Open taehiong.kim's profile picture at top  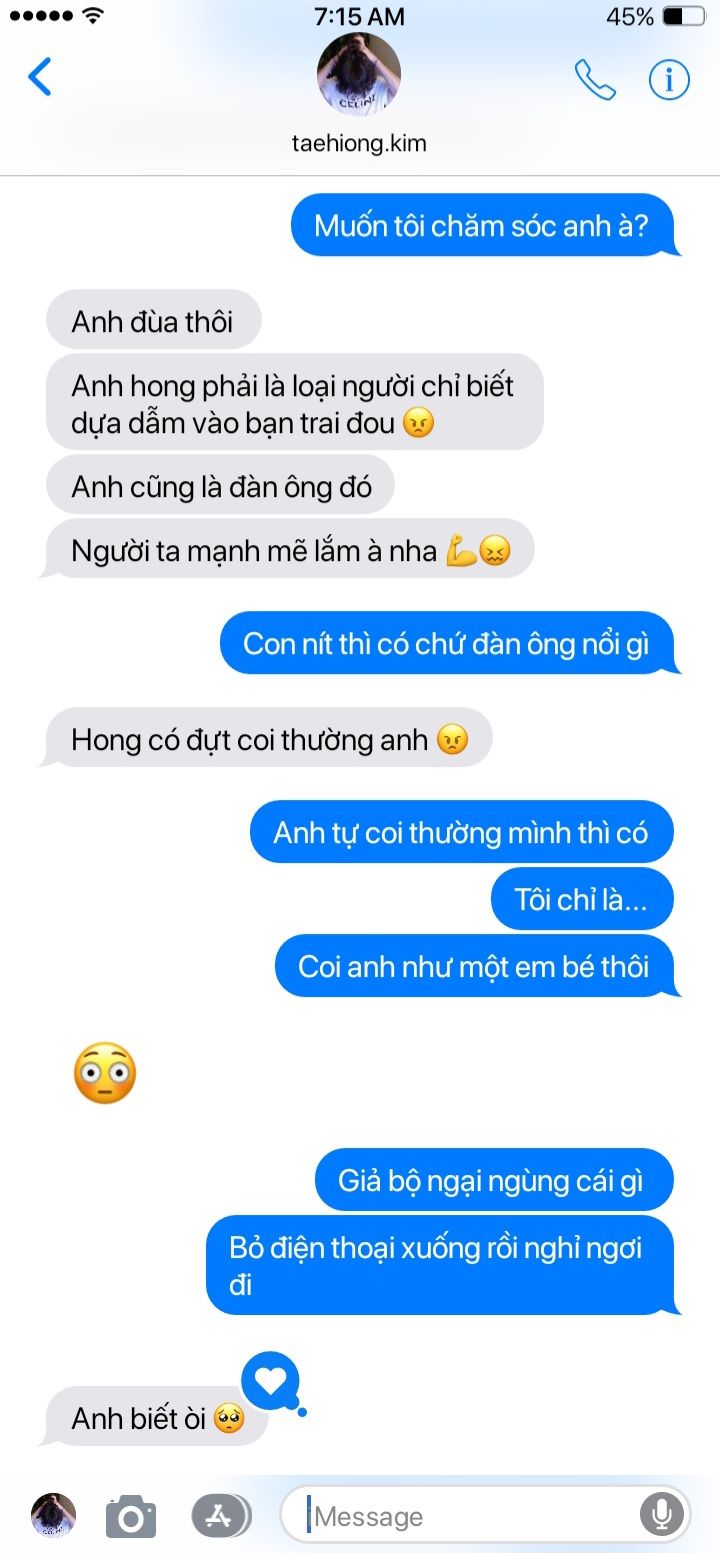[359, 74]
